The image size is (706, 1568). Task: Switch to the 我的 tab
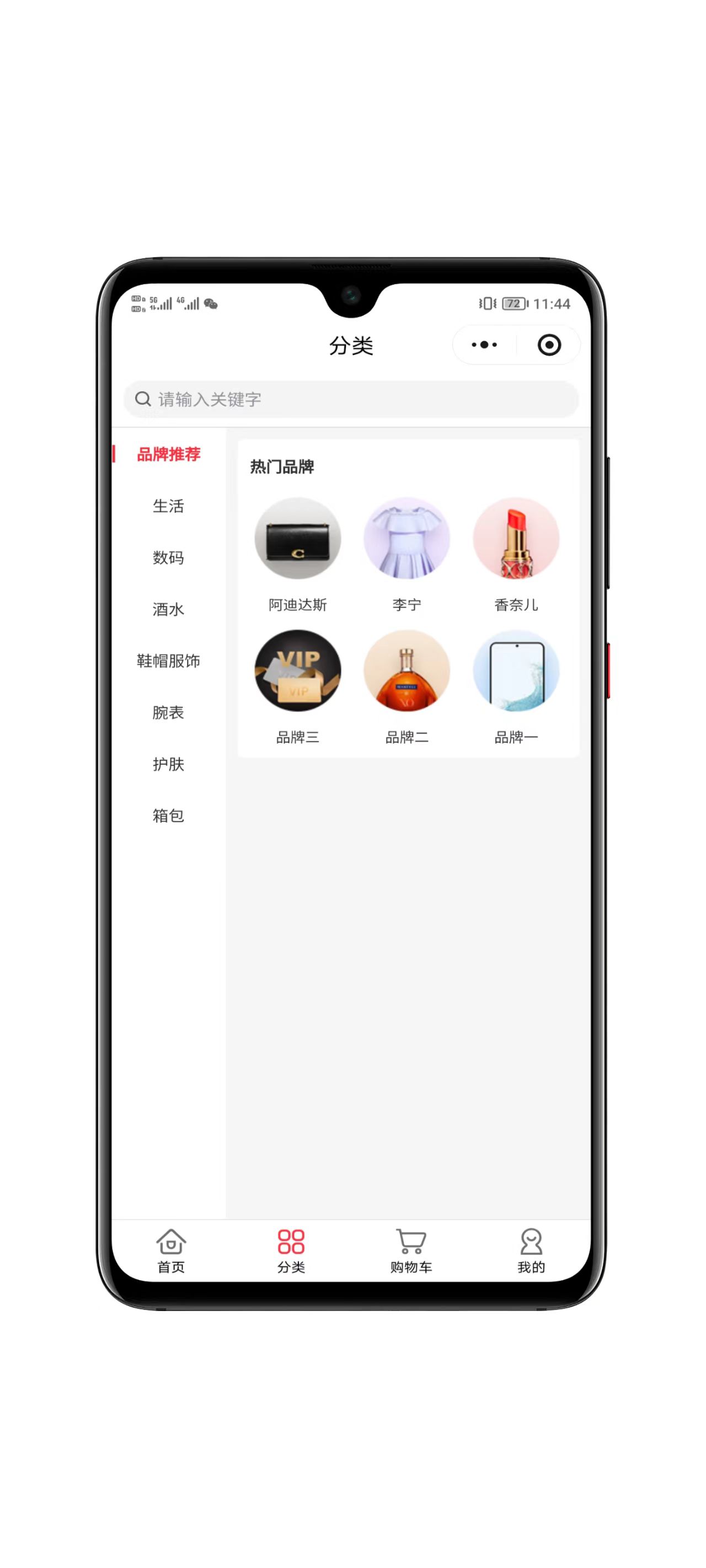coord(531,1250)
